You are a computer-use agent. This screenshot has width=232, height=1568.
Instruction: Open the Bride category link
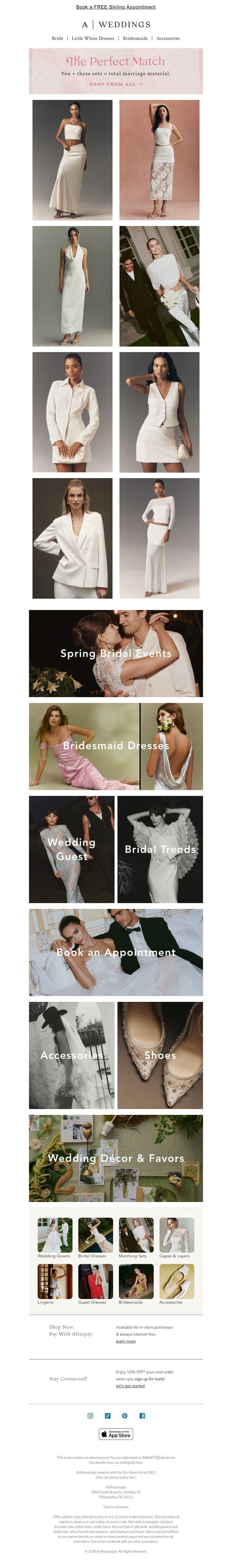[x=57, y=38]
